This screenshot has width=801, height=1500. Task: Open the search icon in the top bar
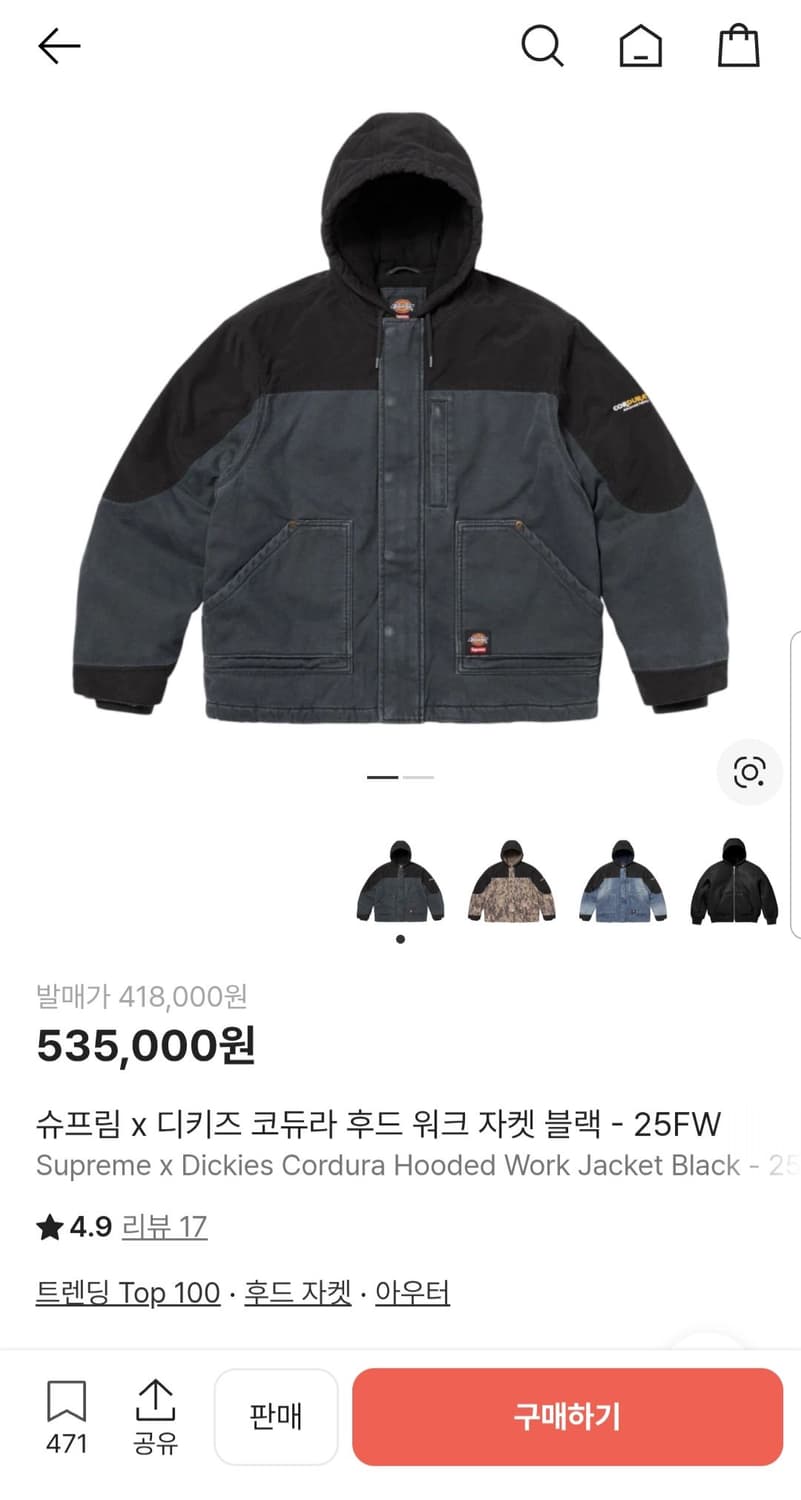pyautogui.click(x=543, y=45)
